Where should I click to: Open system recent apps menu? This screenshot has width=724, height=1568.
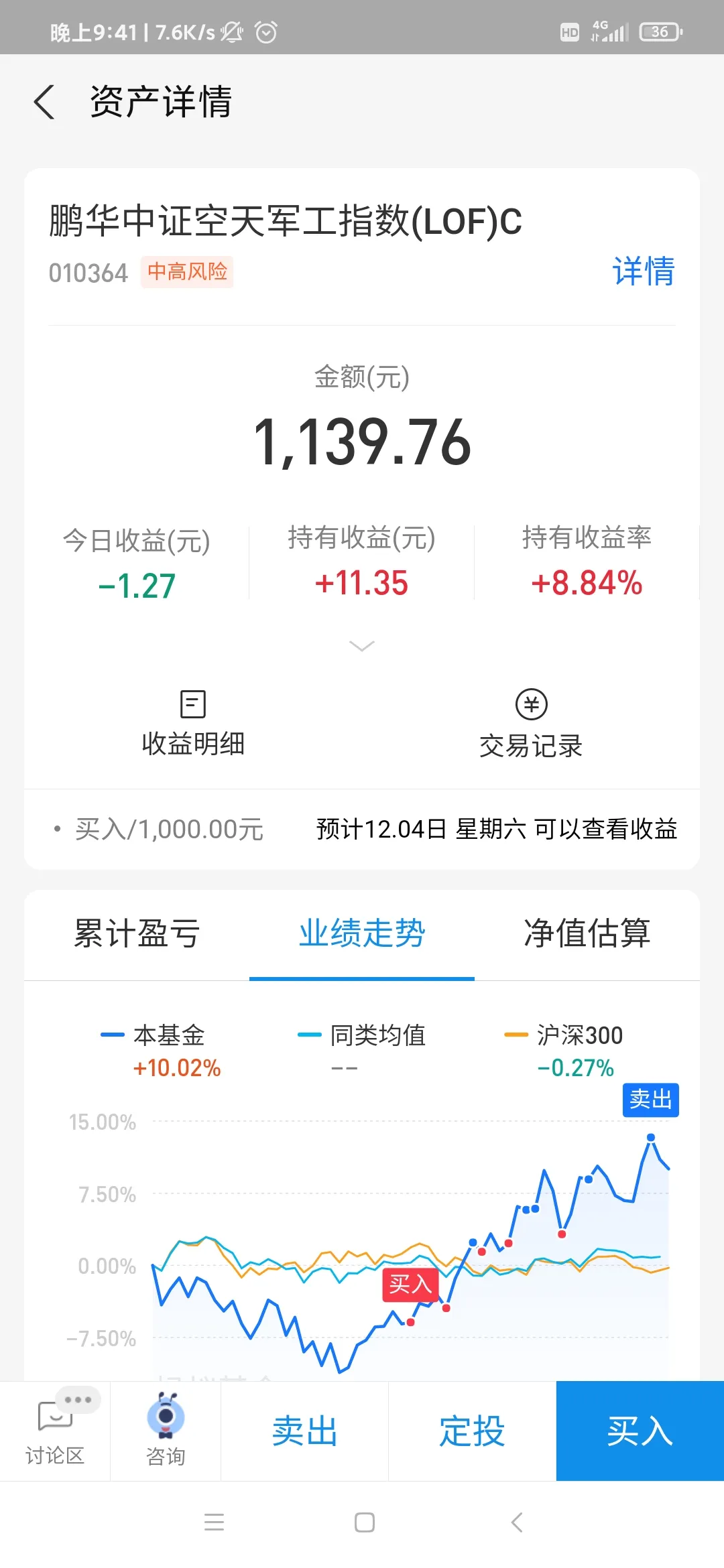coord(215,1522)
